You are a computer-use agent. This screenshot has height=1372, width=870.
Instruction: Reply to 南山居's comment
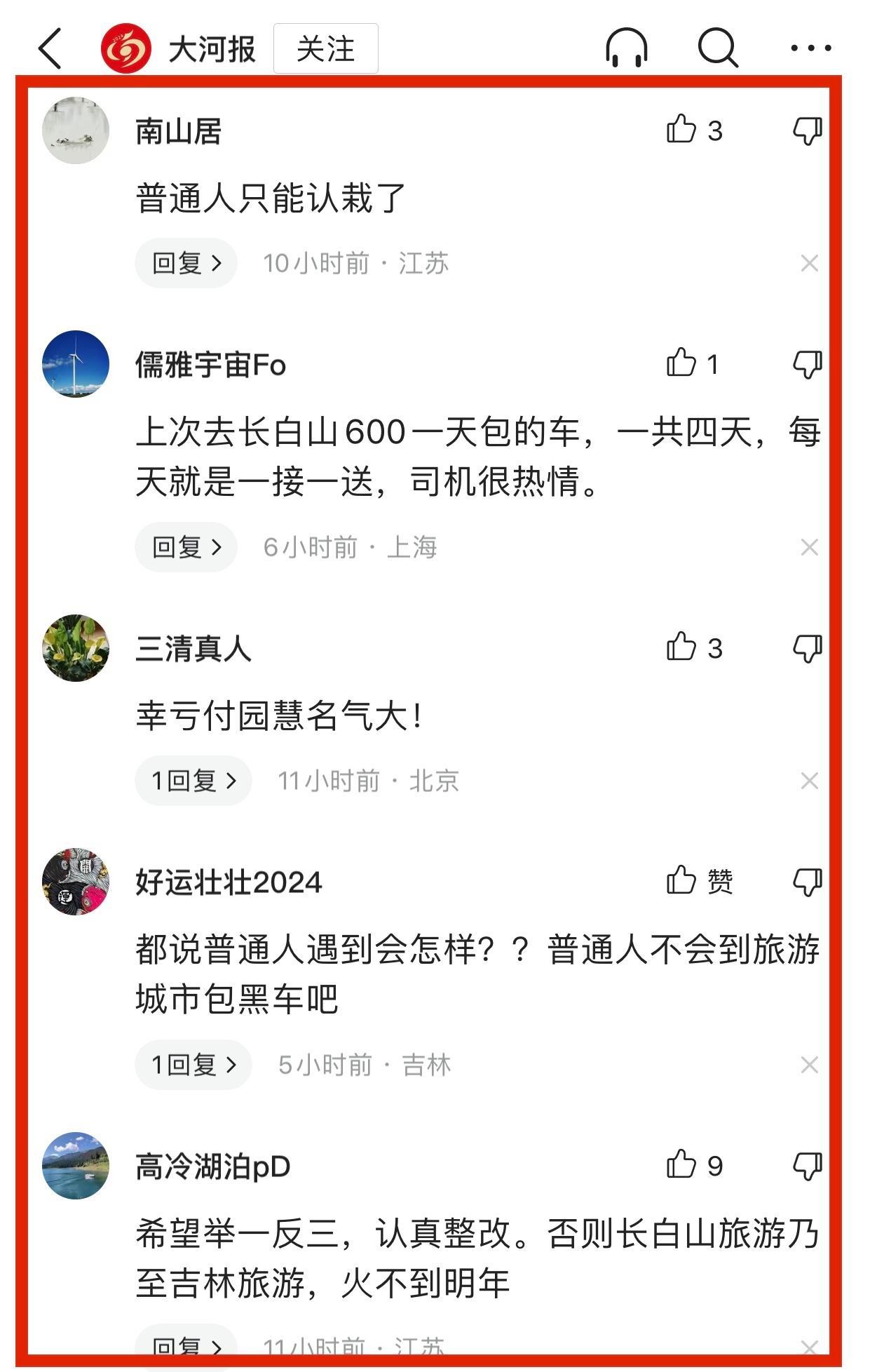[186, 264]
